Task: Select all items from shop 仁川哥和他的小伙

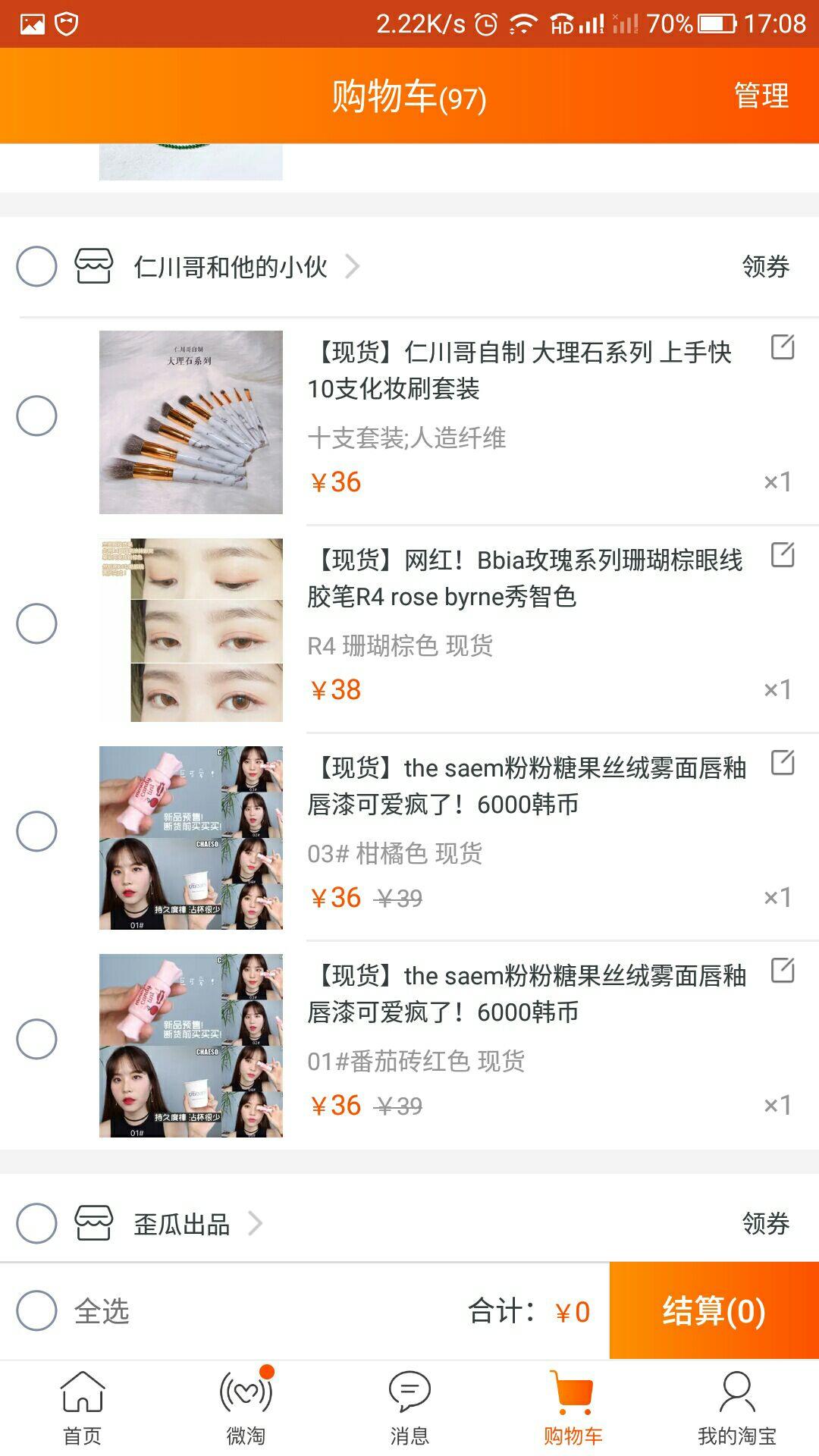Action: click(37, 266)
